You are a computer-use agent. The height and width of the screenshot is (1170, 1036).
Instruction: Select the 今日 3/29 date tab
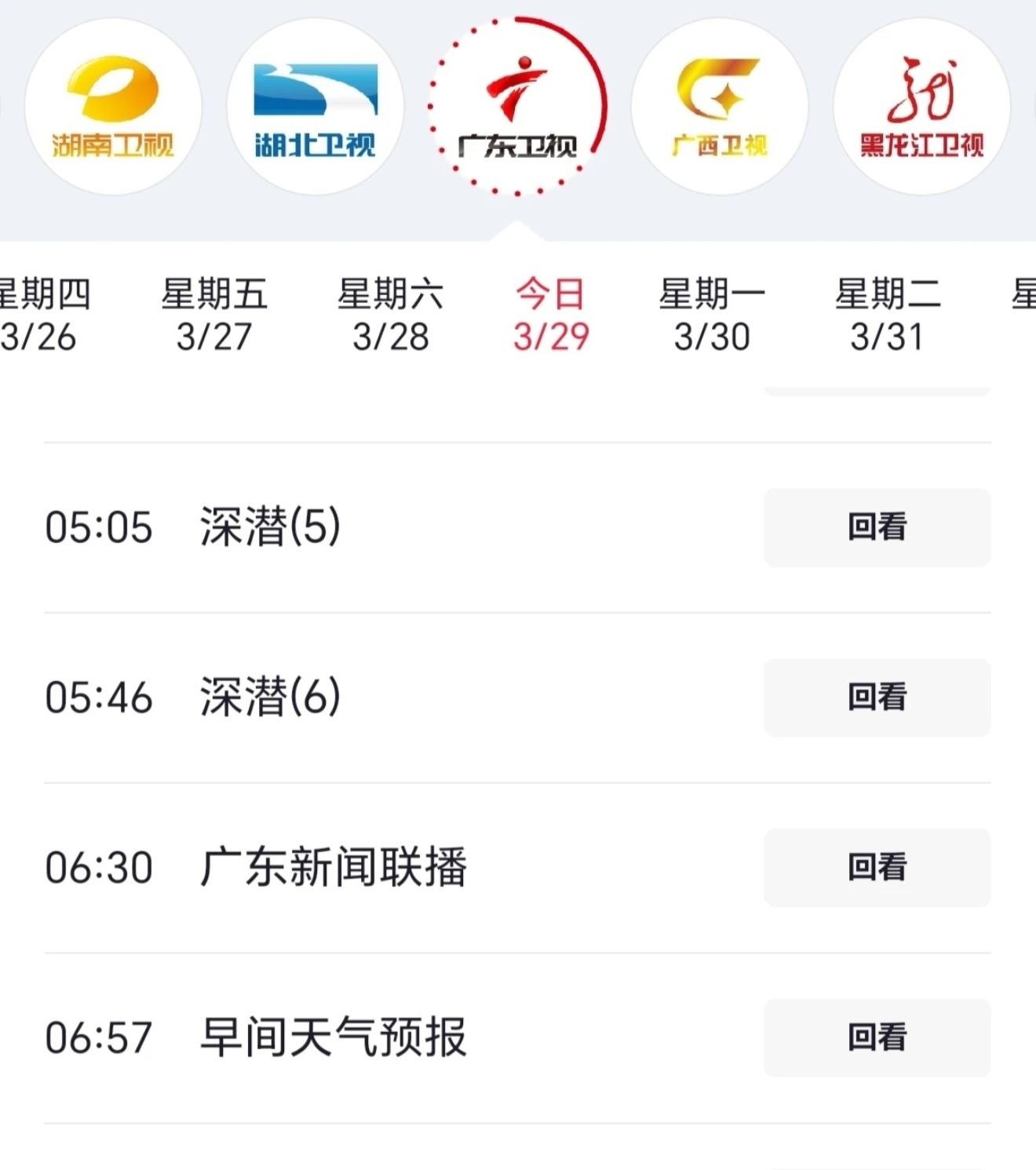[x=549, y=314]
